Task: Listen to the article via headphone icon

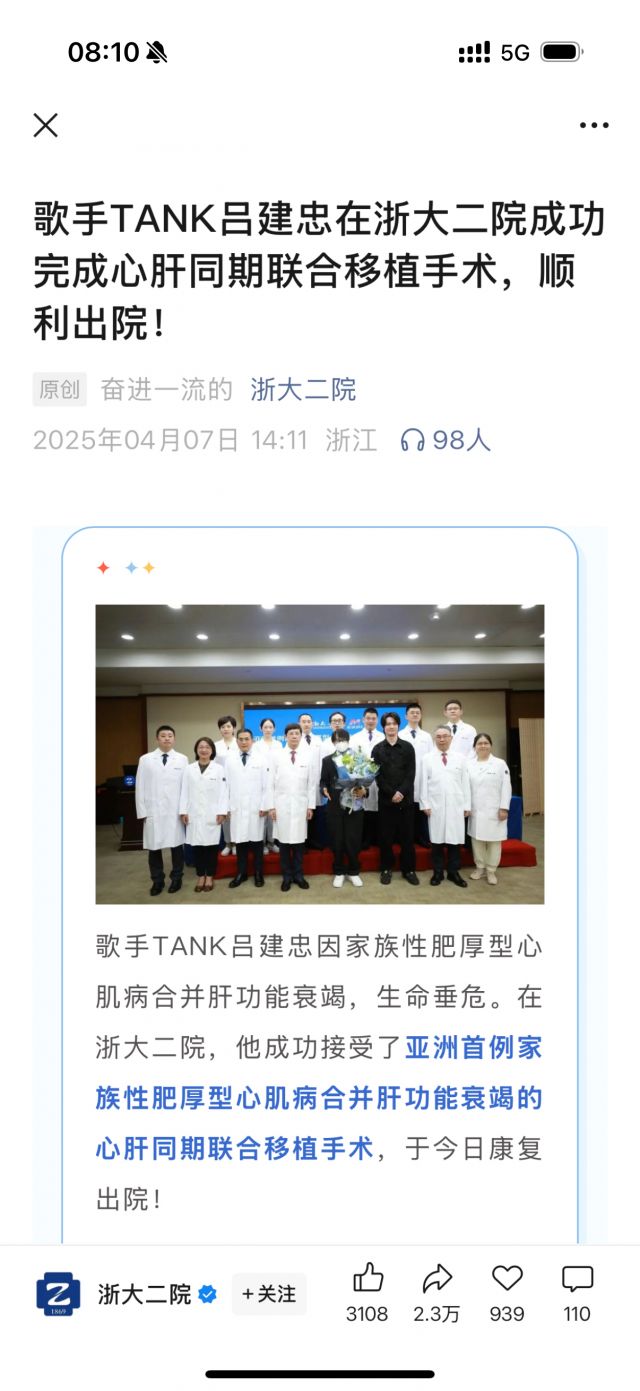Action: tap(412, 440)
